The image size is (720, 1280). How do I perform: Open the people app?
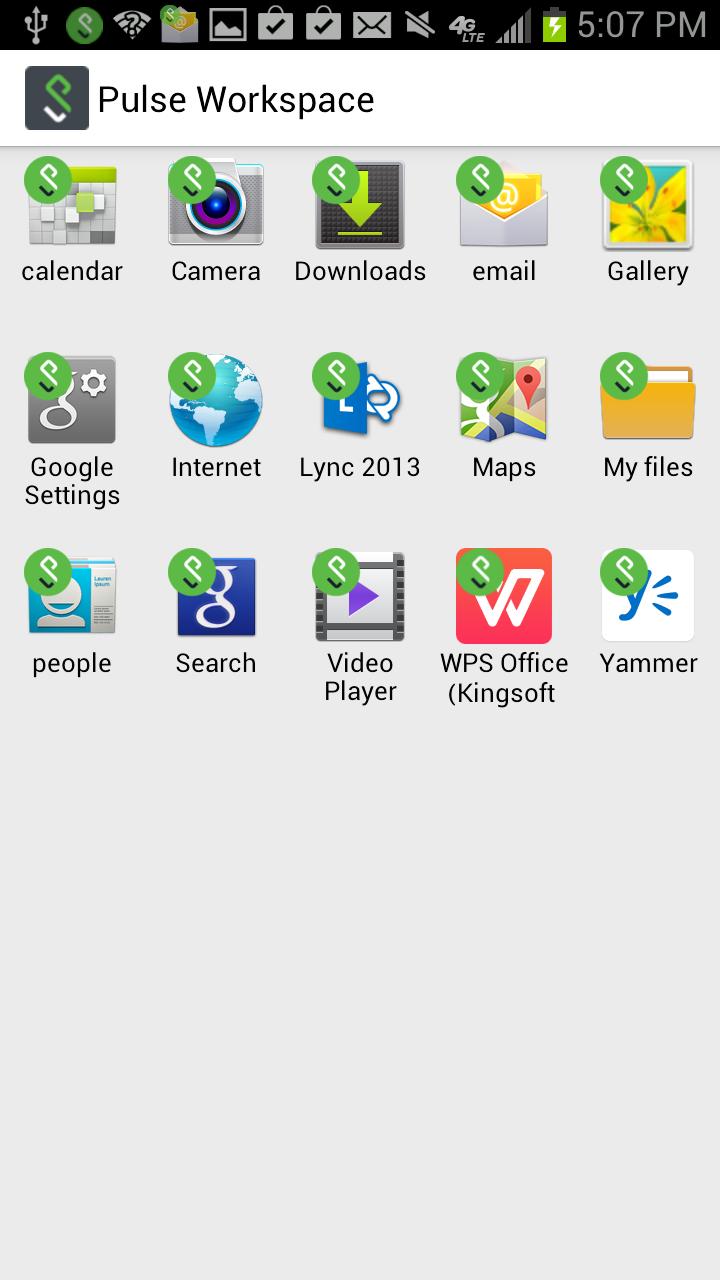(72, 595)
